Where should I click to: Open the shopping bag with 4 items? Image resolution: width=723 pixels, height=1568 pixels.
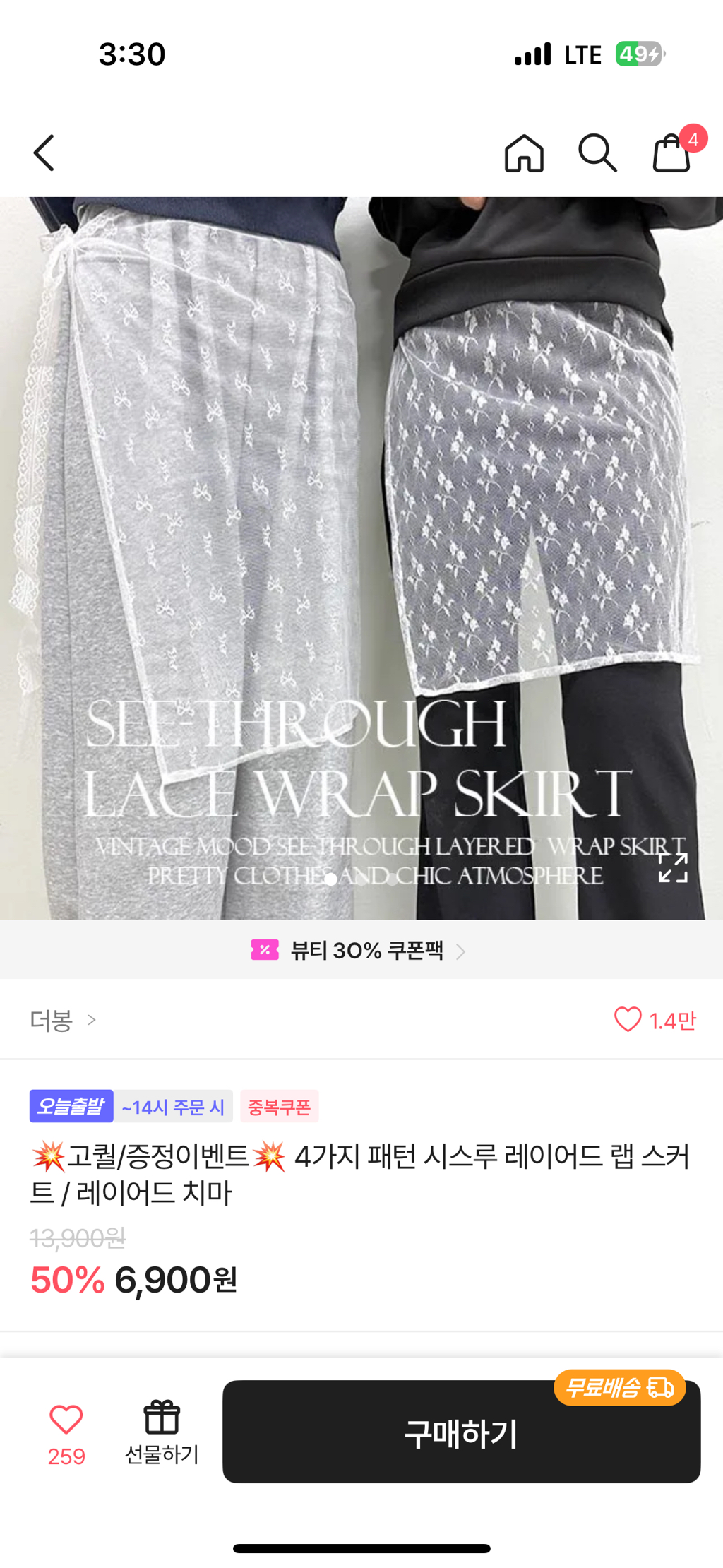[671, 153]
